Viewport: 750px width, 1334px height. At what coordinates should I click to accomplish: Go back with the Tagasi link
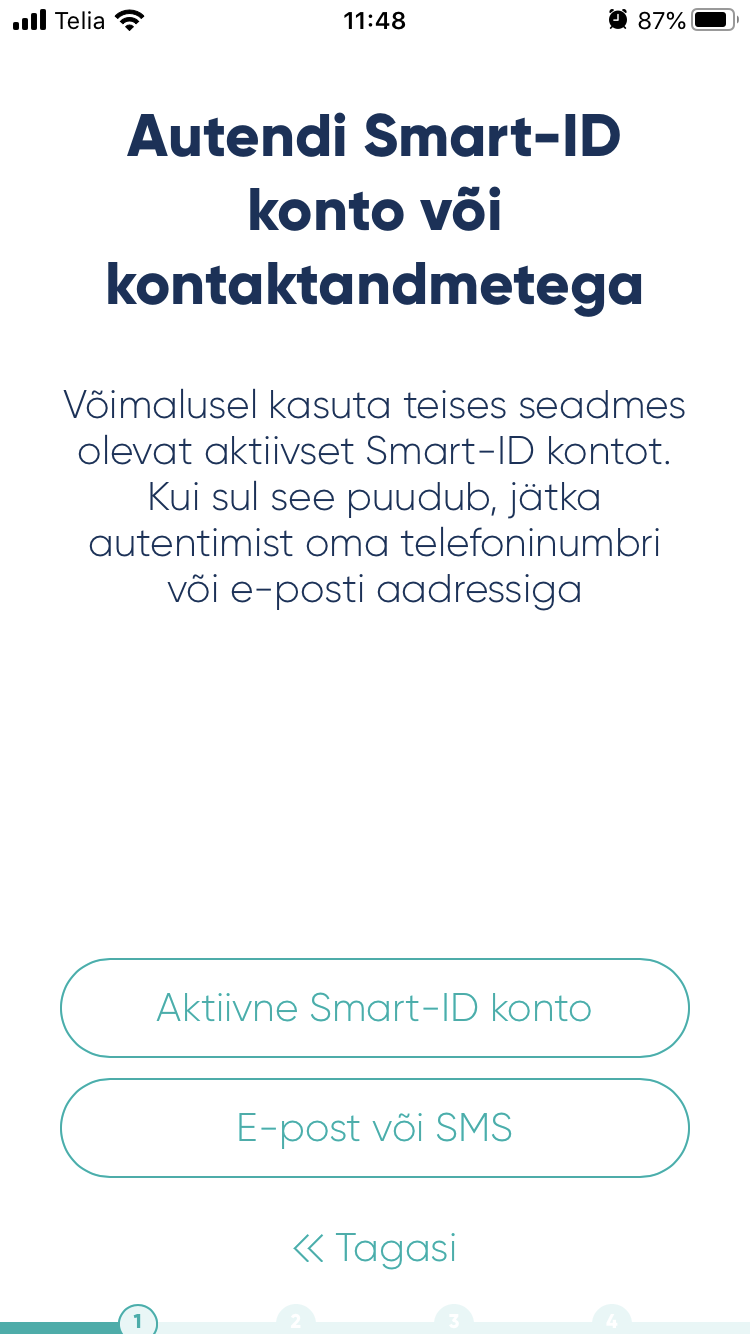tap(375, 1248)
